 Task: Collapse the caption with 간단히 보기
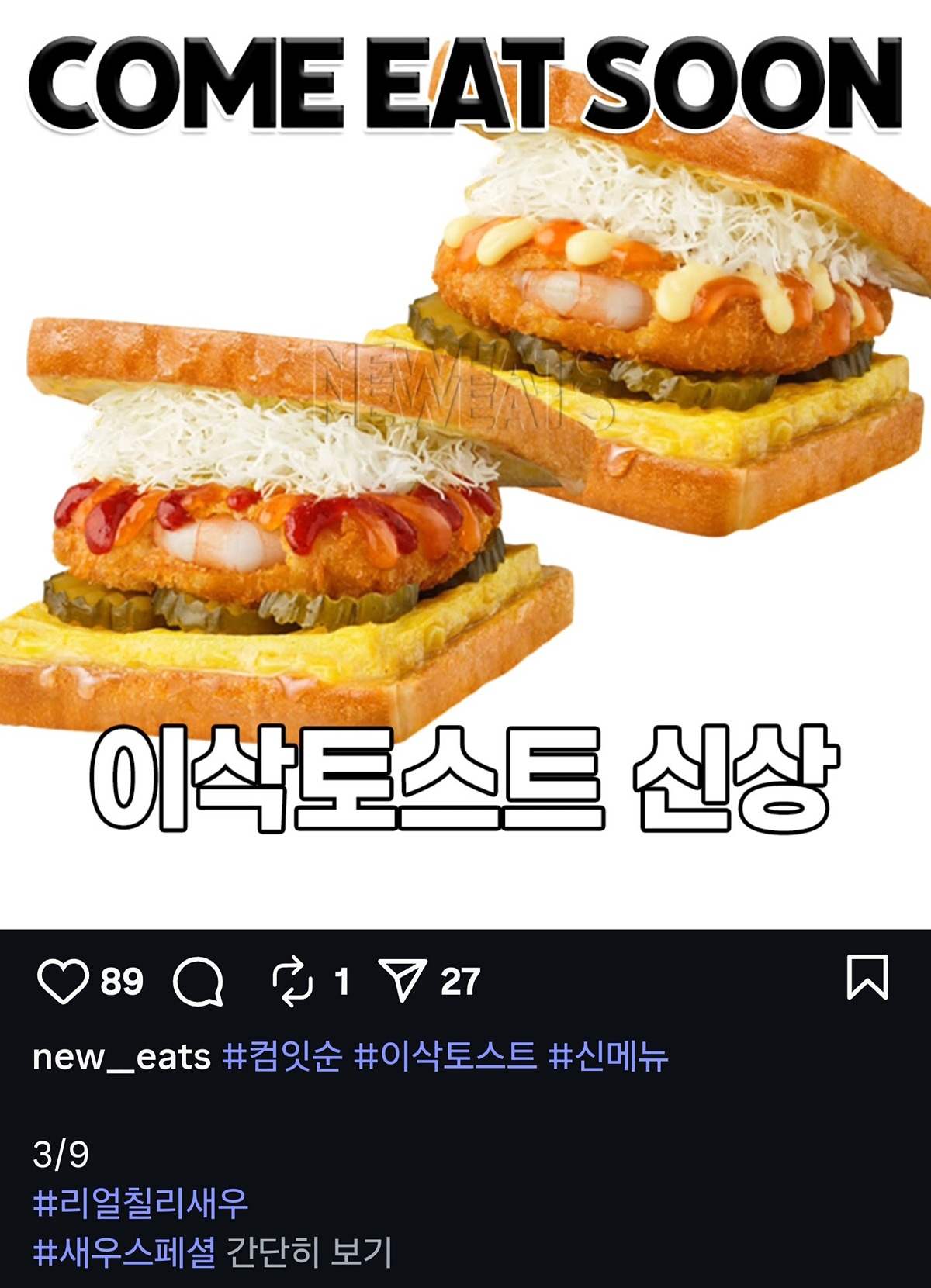point(309,1252)
